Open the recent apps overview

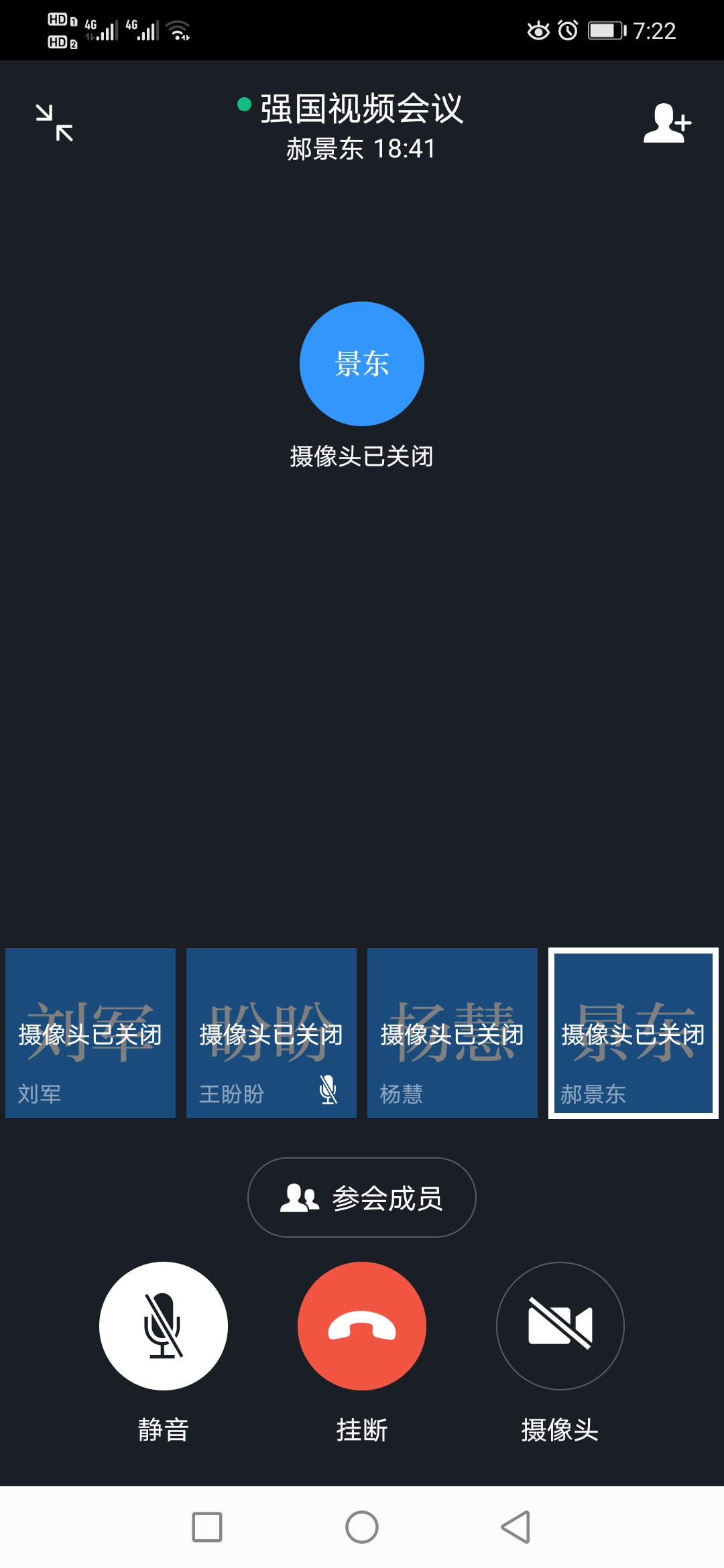pos(207,1527)
